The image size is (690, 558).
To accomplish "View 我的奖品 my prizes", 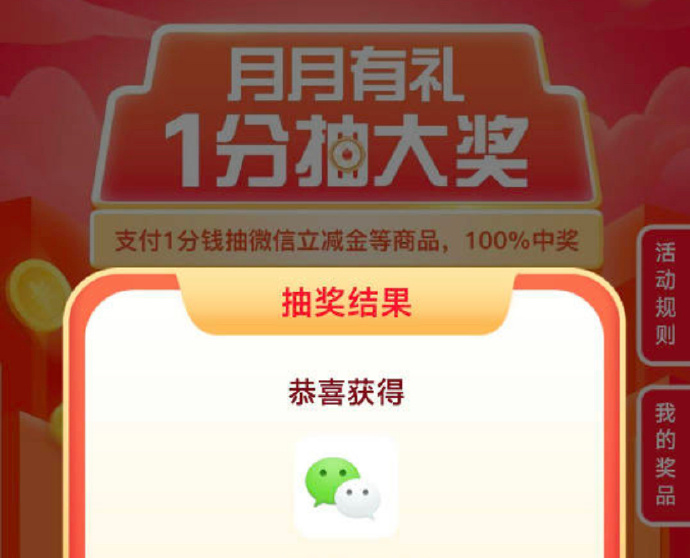I will coord(665,453).
